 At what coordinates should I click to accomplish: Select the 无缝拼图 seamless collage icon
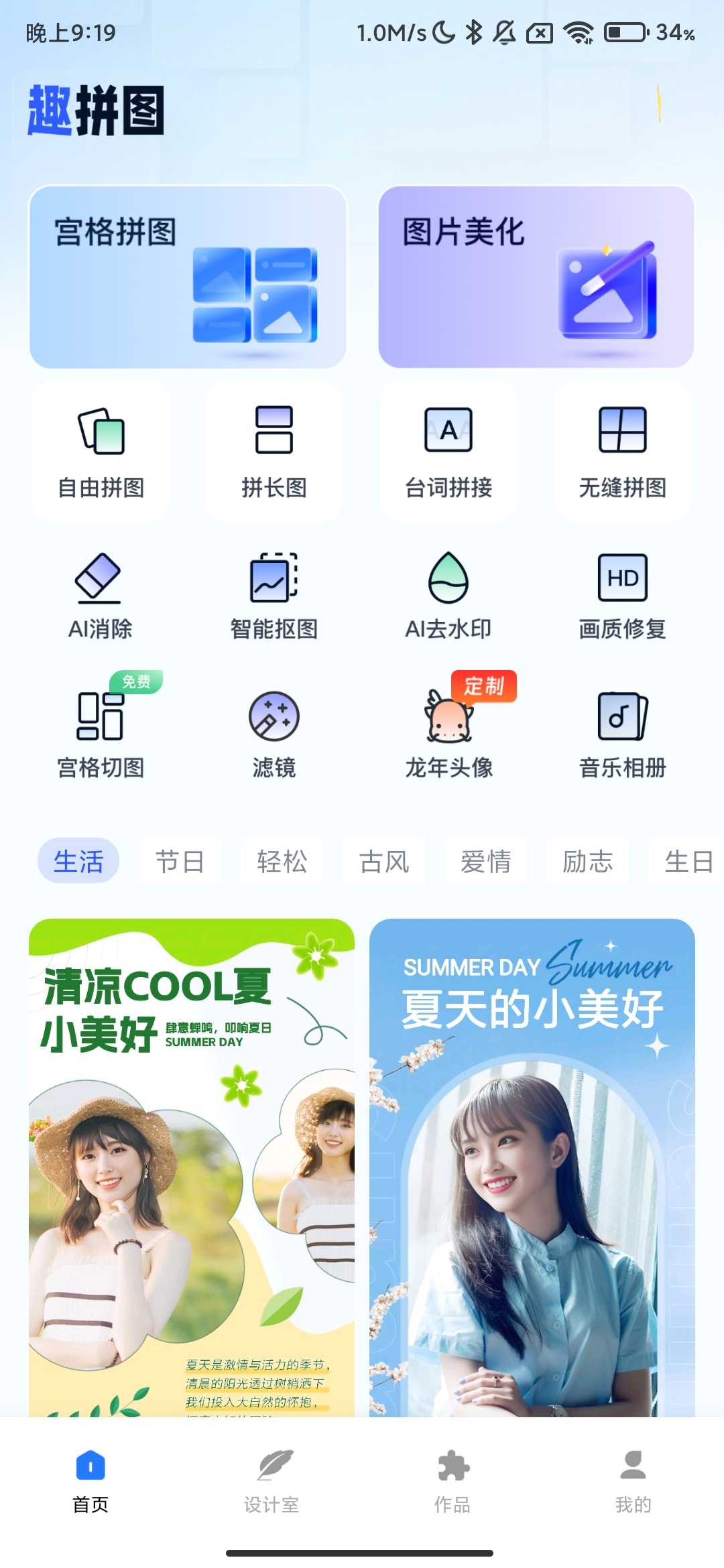pos(623,450)
